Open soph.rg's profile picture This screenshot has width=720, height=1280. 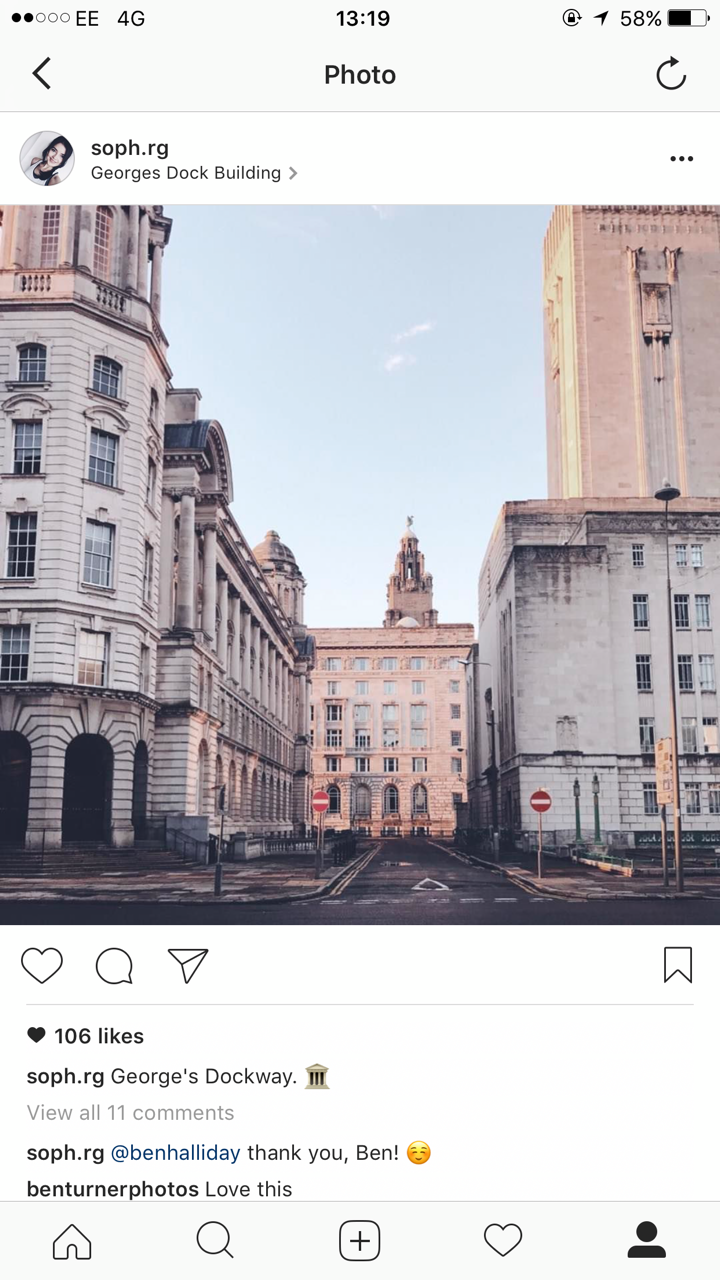[47, 159]
